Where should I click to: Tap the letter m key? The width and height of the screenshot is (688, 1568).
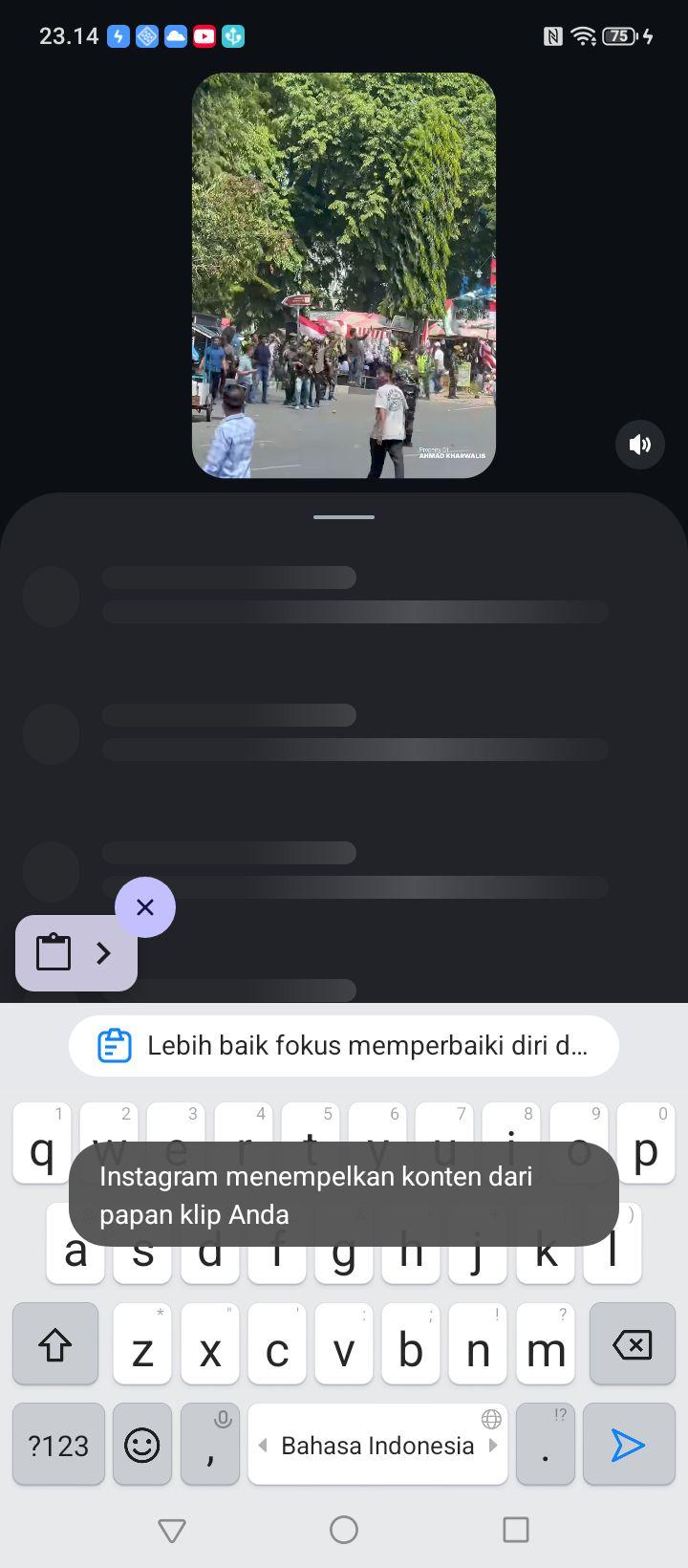click(546, 1343)
